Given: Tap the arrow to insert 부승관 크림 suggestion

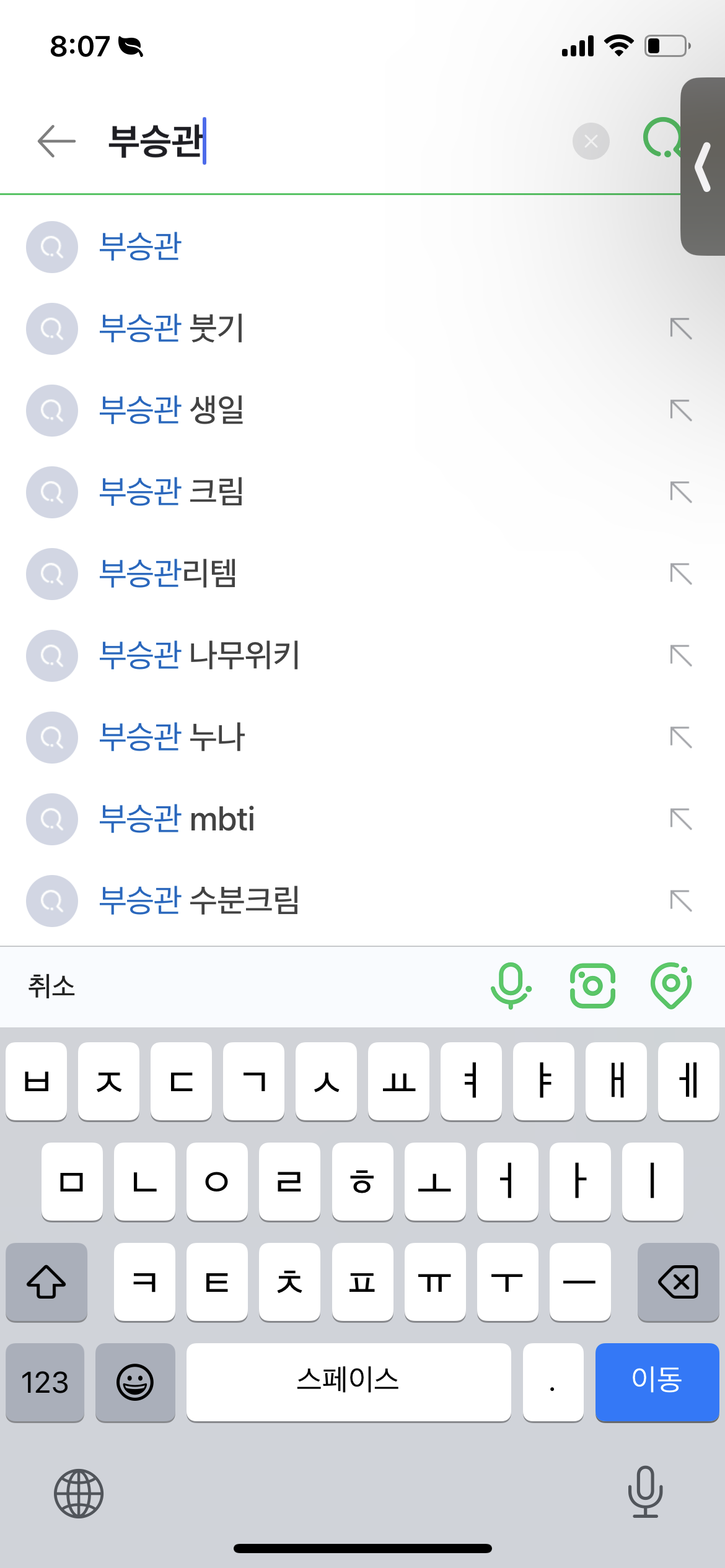Looking at the screenshot, I should pyautogui.click(x=681, y=491).
